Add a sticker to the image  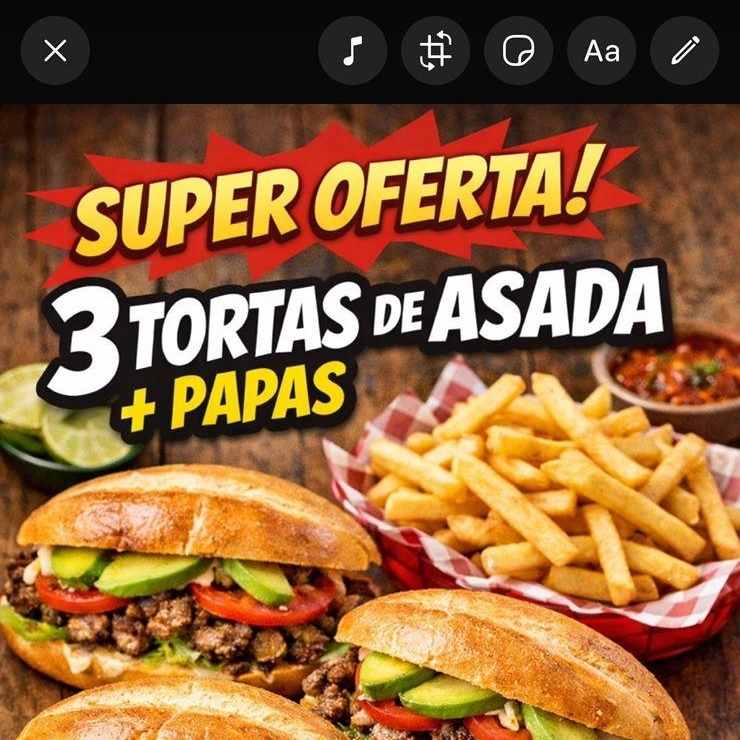pyautogui.click(x=518, y=51)
